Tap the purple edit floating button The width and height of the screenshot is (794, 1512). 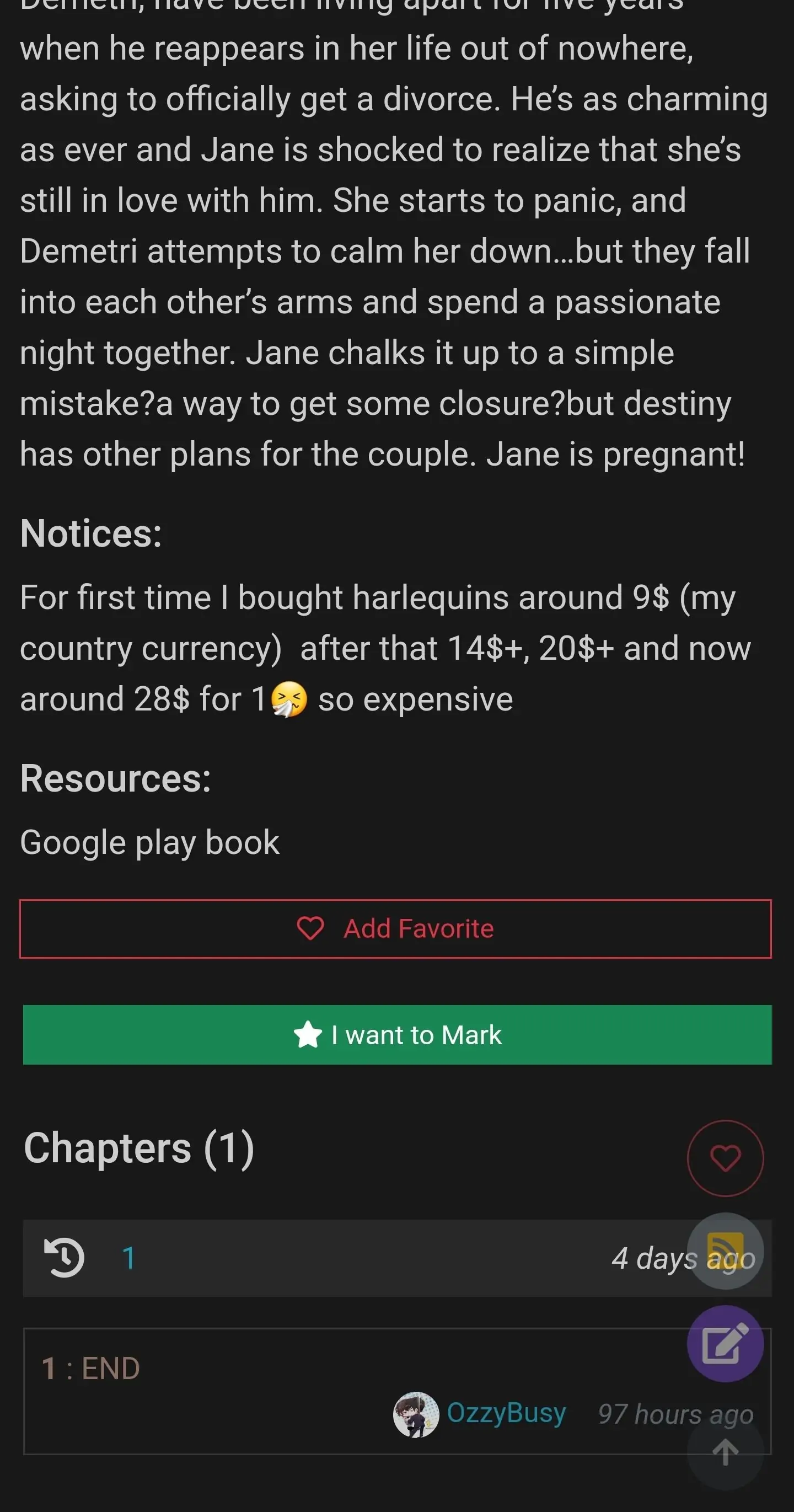tap(725, 1344)
